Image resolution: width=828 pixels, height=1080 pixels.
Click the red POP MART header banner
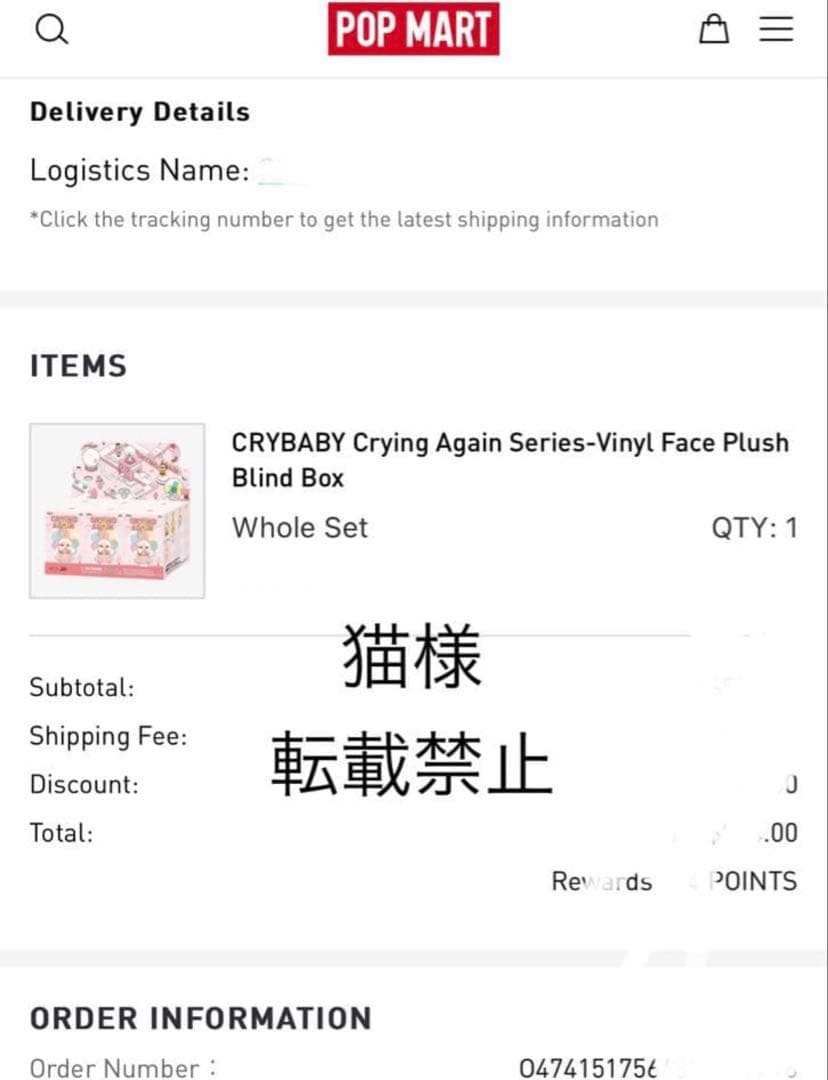click(x=414, y=28)
